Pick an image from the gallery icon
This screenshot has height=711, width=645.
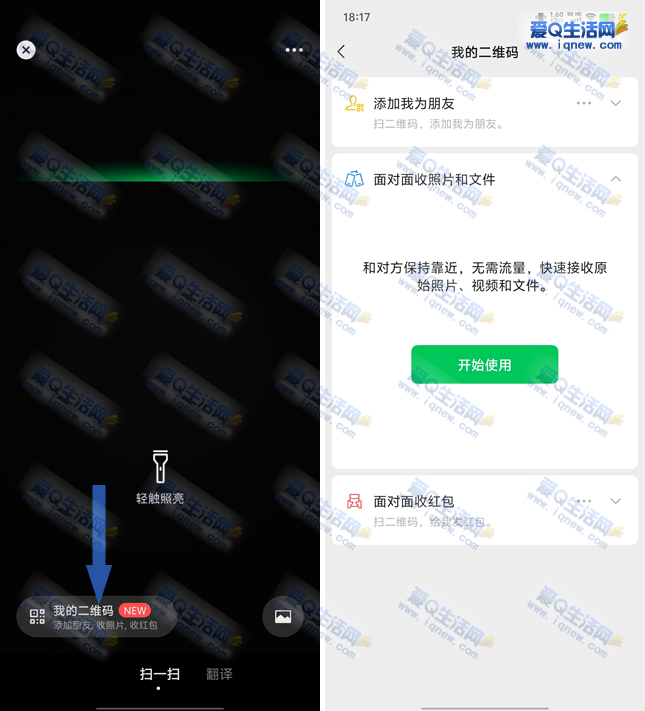(283, 617)
